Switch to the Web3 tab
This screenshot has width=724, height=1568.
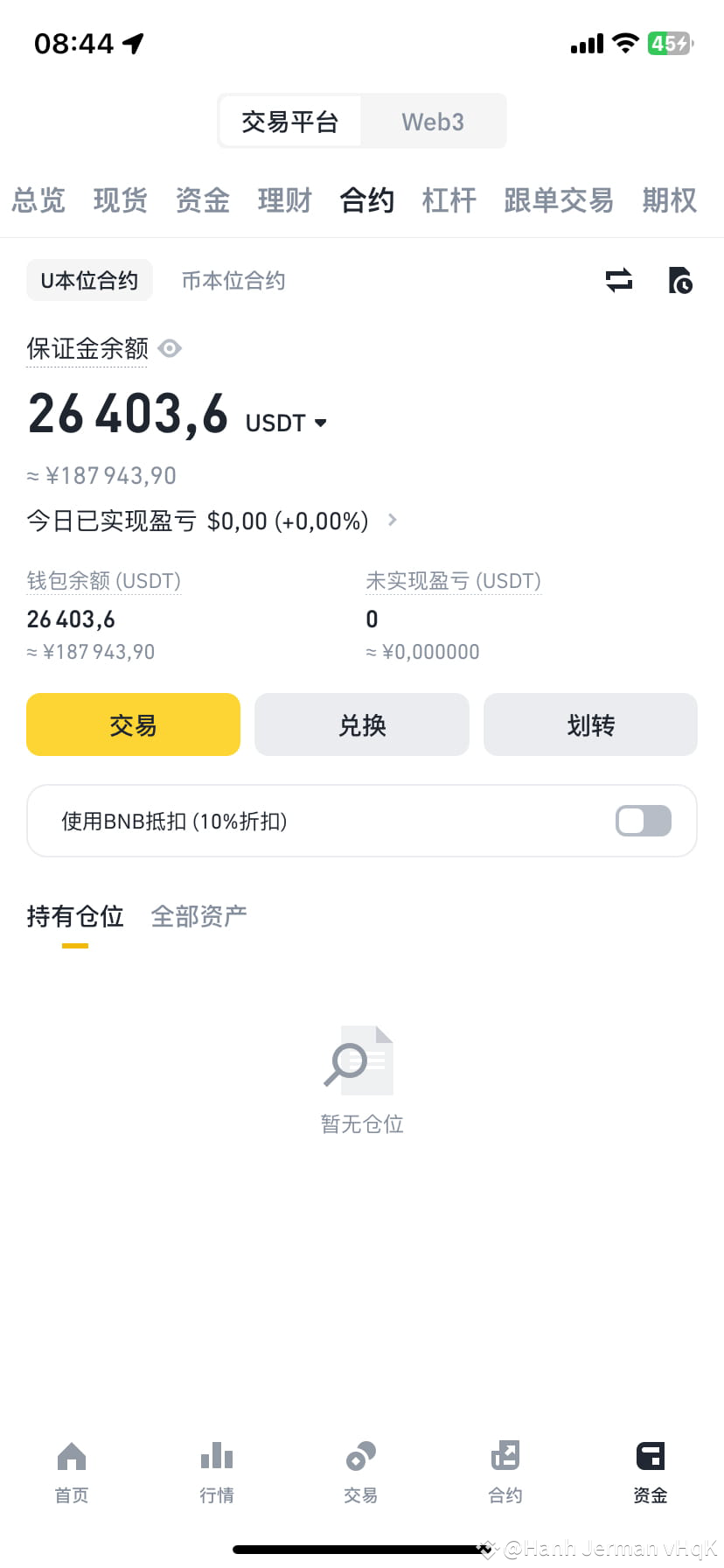click(433, 121)
